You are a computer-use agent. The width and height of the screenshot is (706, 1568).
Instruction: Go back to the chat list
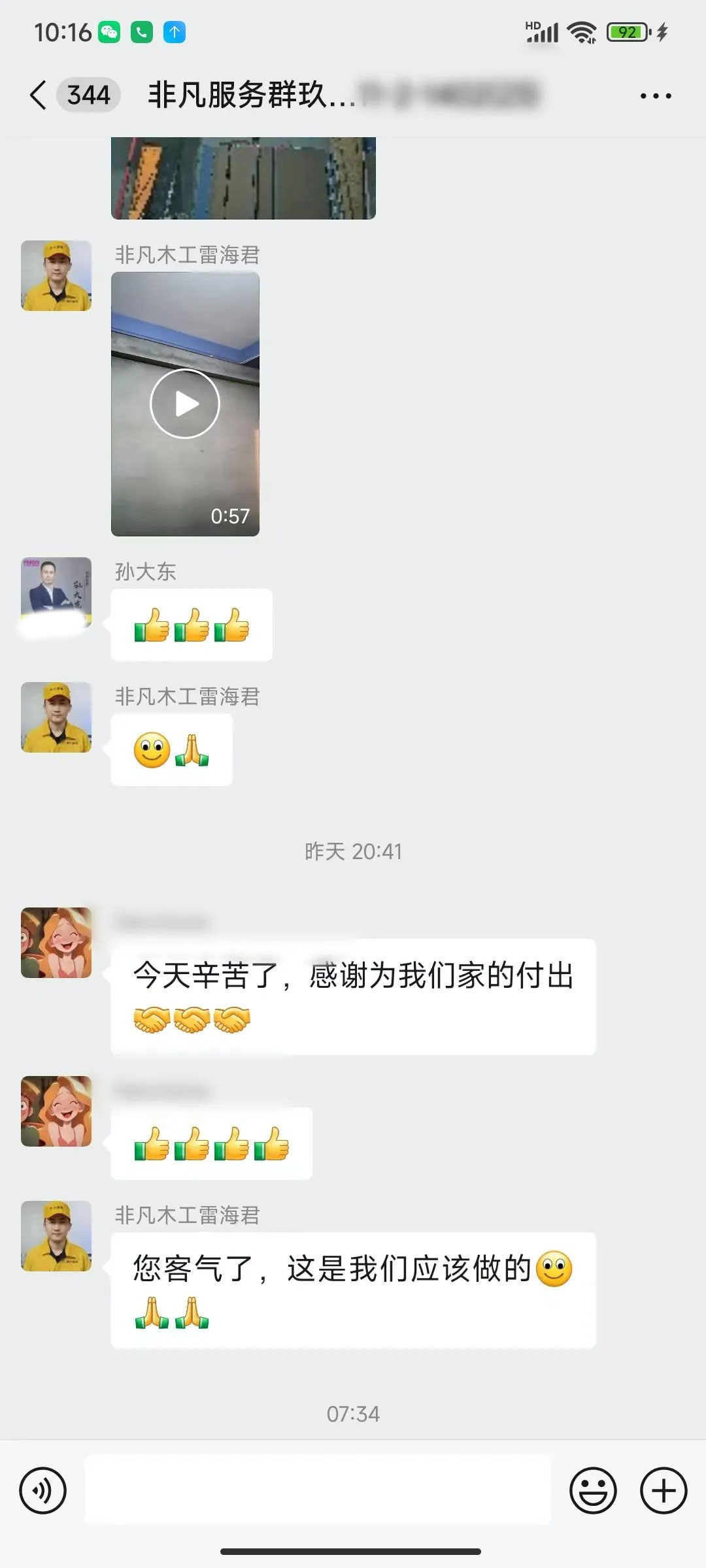pyautogui.click(x=39, y=95)
